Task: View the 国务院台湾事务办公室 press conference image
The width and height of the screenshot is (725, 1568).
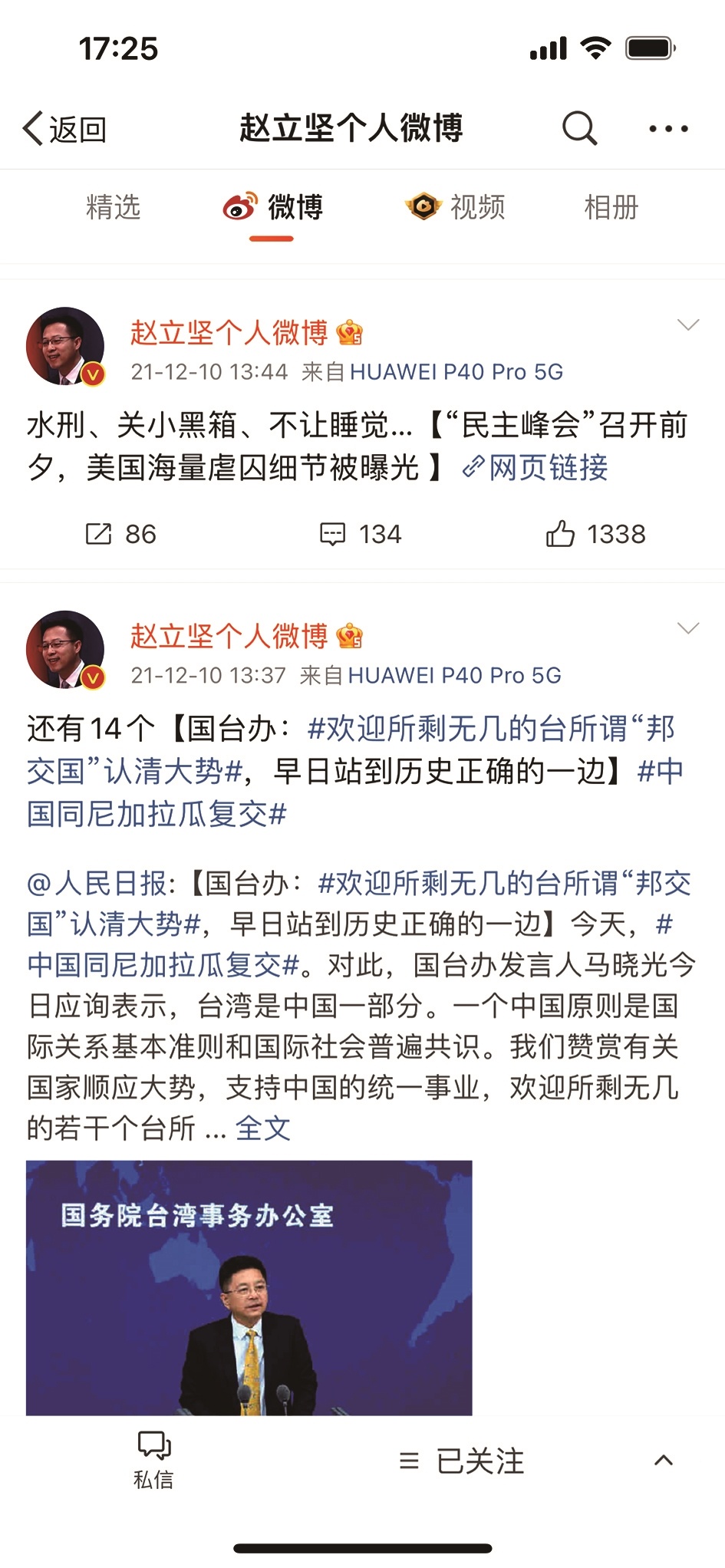Action: click(249, 1287)
